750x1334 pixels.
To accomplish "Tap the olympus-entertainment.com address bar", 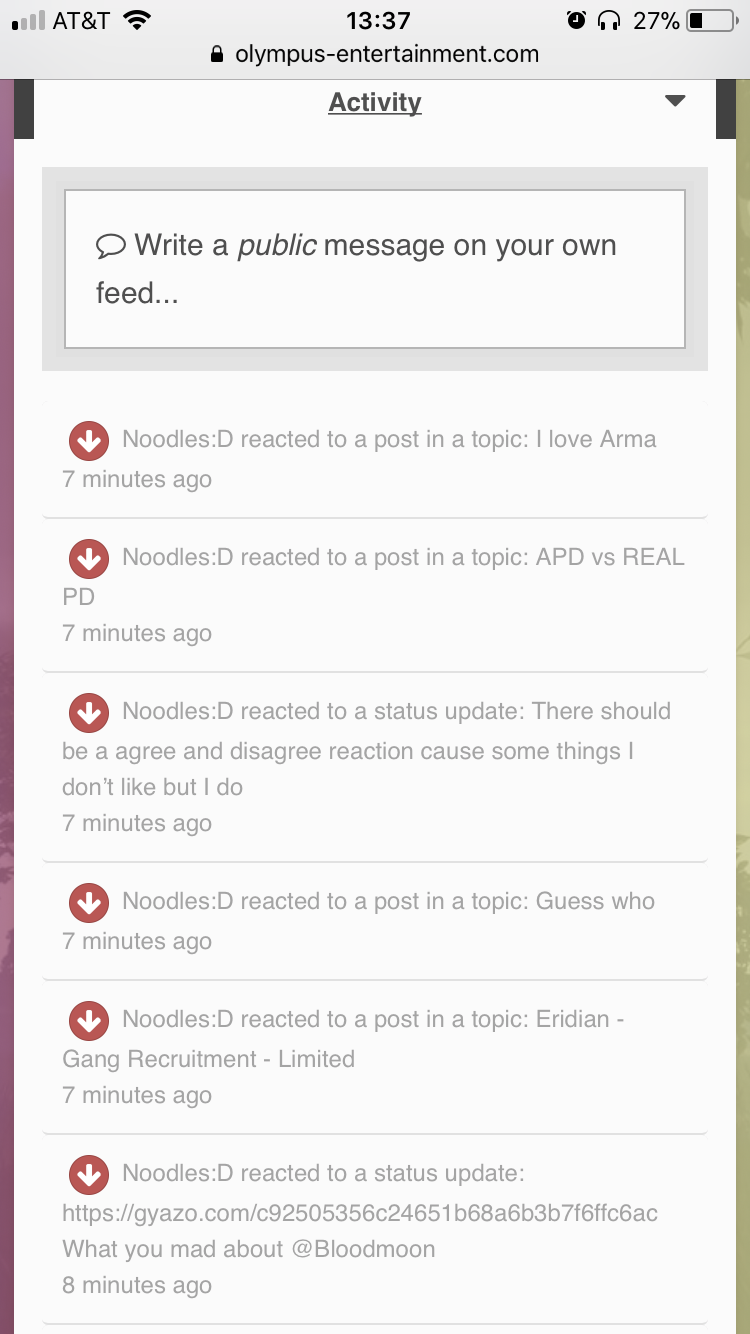I will point(375,54).
